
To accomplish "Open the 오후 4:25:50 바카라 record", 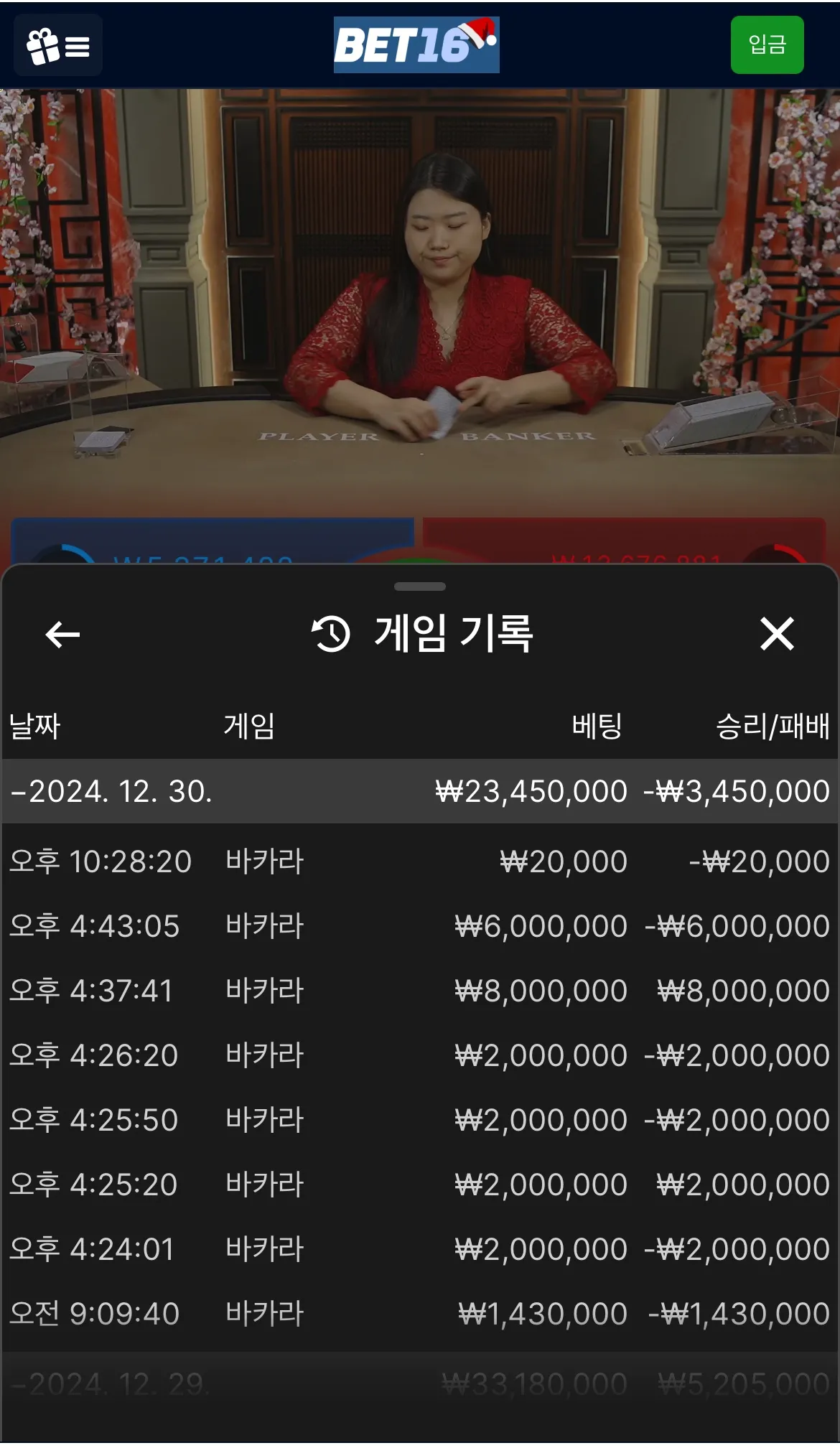I will [x=420, y=1120].
